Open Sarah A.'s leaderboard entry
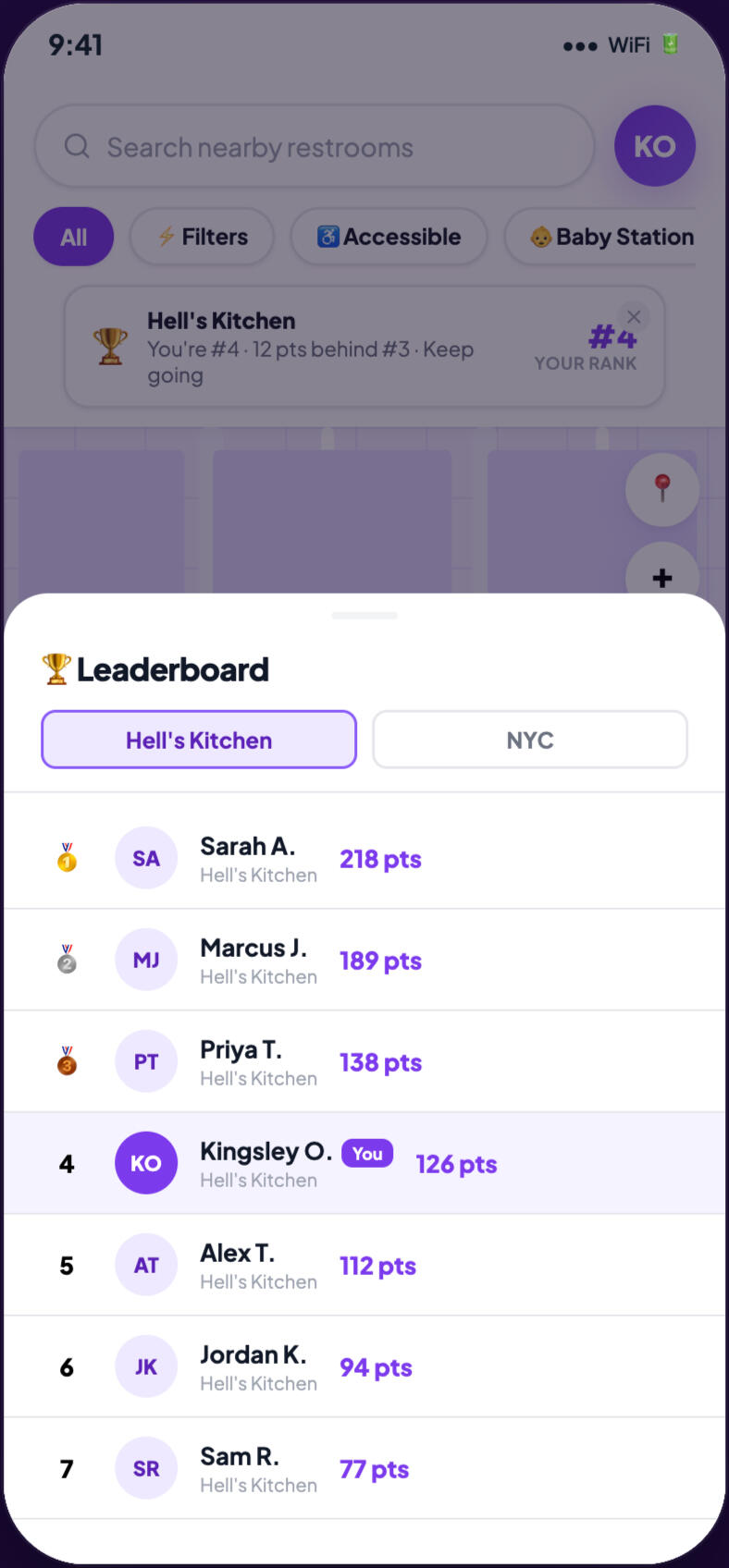 (x=364, y=858)
